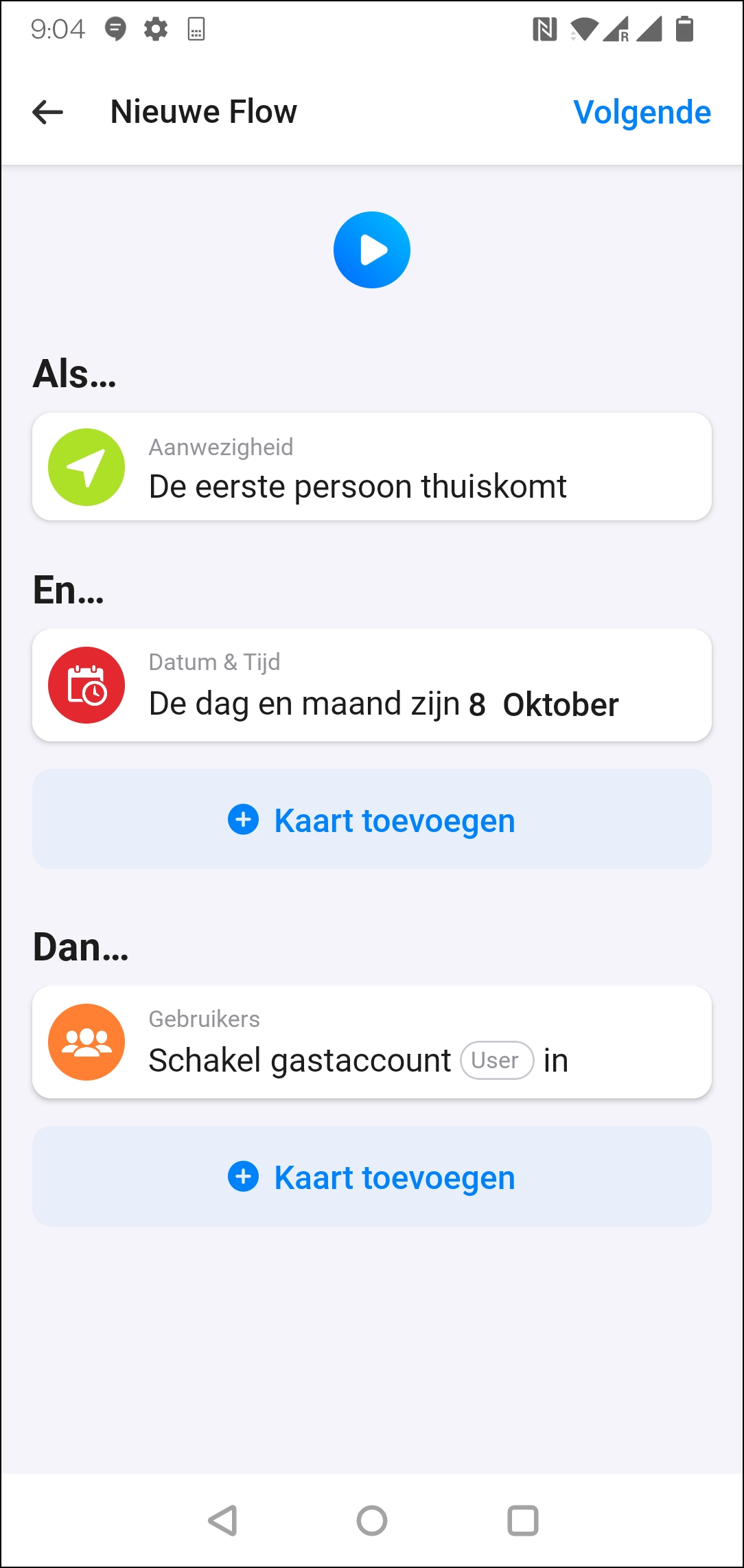
Task: Go back from Nieuwe Flow
Action: pyautogui.click(x=48, y=112)
